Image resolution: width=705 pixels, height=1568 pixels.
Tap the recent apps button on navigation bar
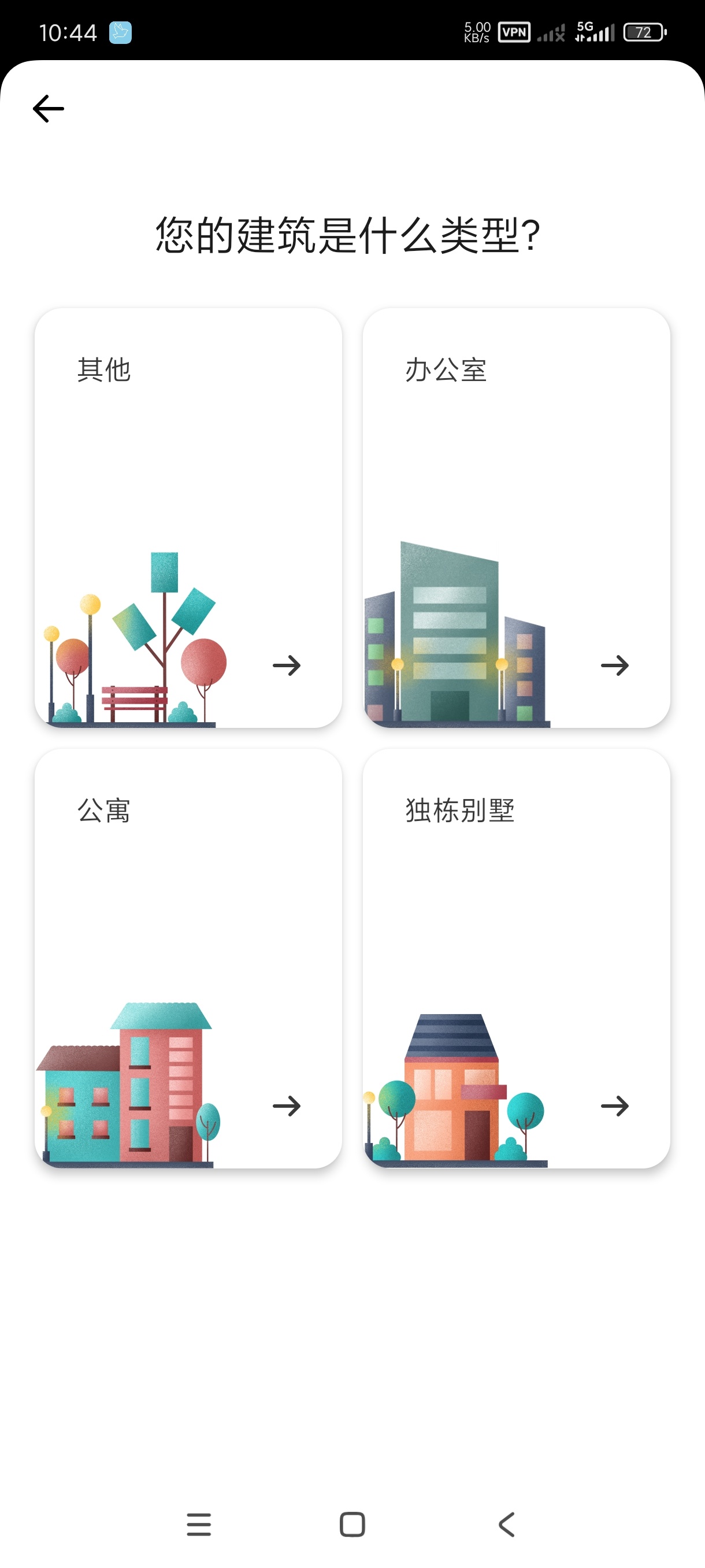pyautogui.click(x=198, y=1525)
